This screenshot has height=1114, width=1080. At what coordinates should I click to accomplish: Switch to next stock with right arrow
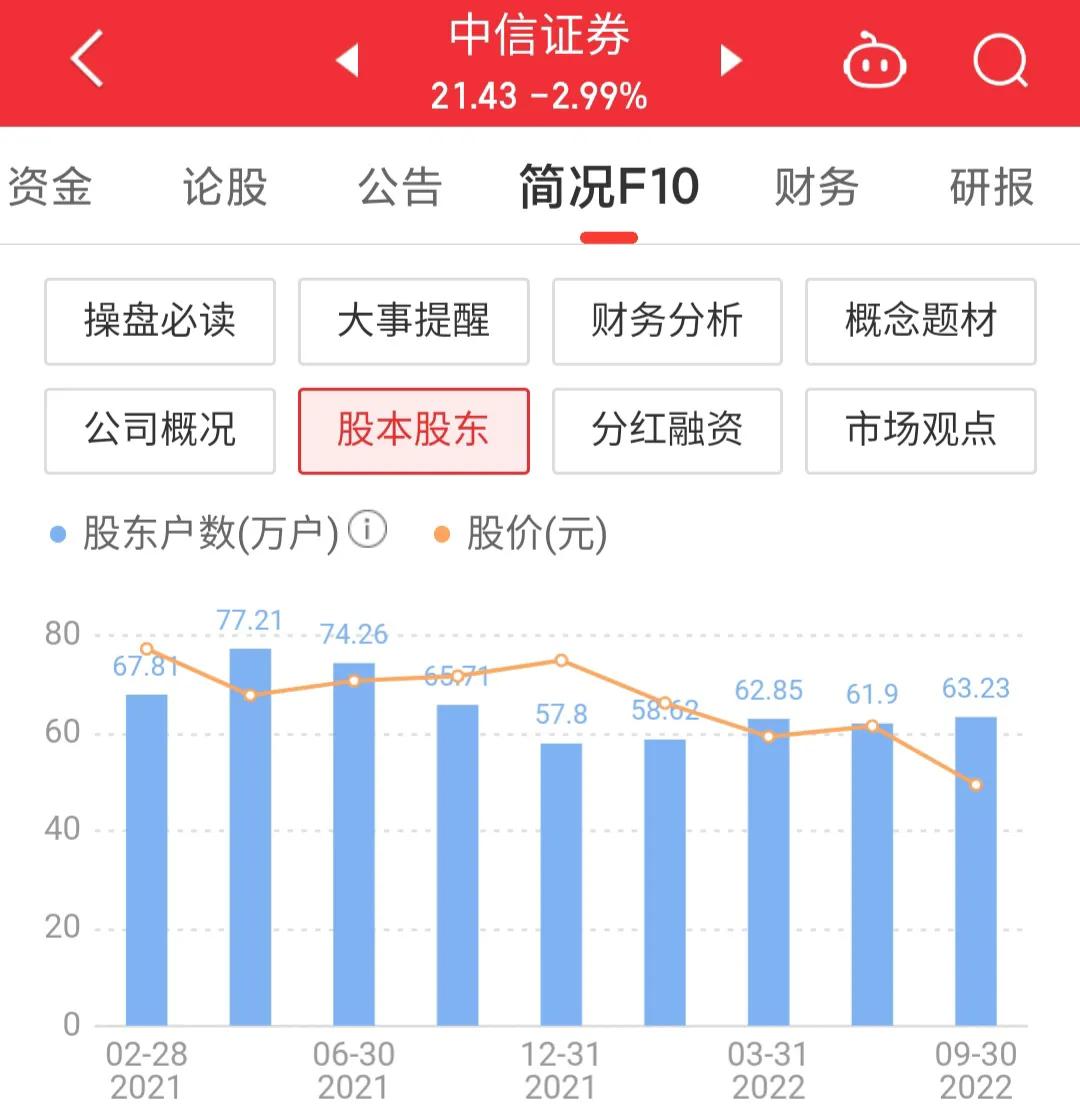(x=731, y=60)
